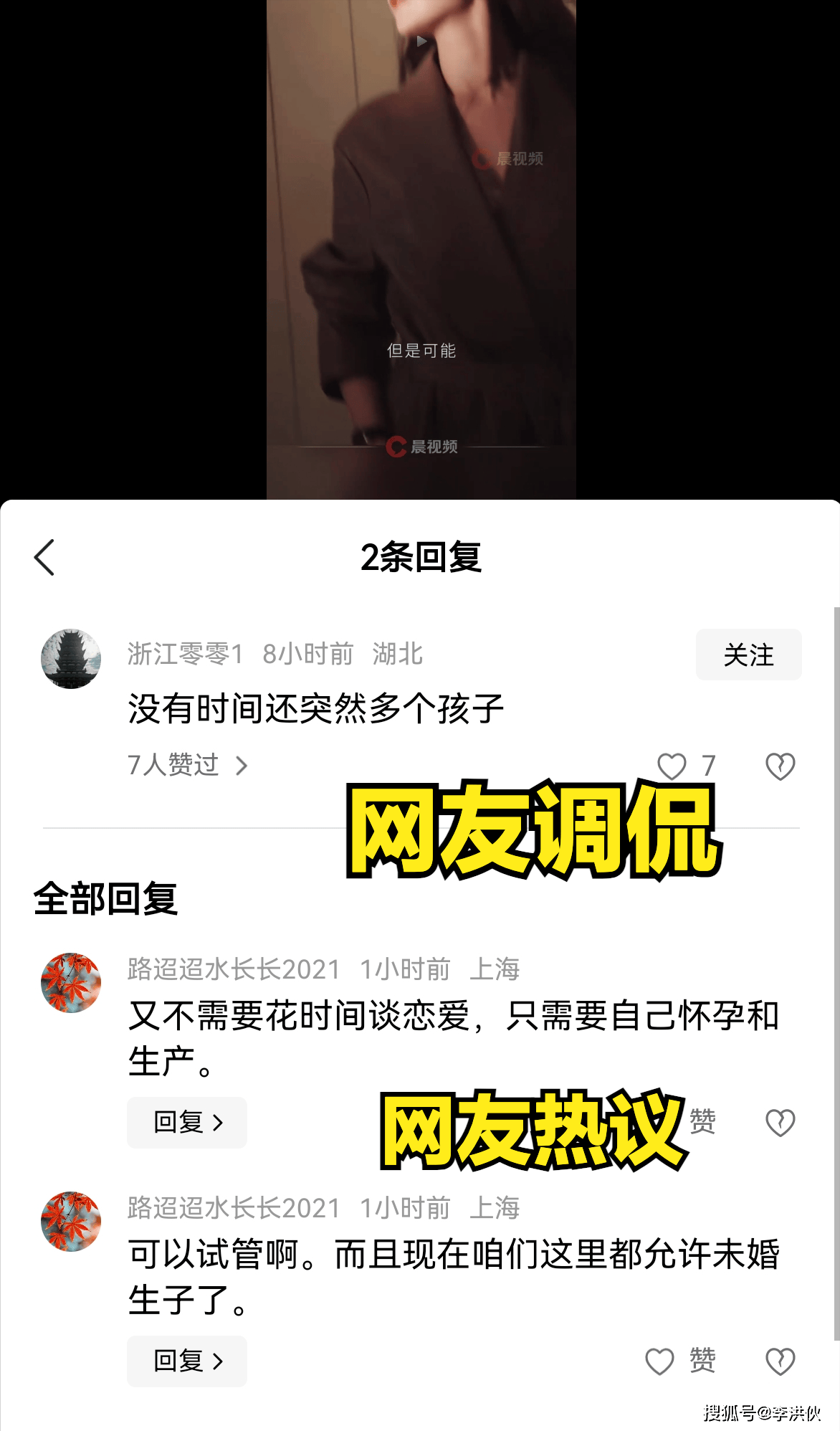Reply to the comment about 试管

pos(187,1361)
